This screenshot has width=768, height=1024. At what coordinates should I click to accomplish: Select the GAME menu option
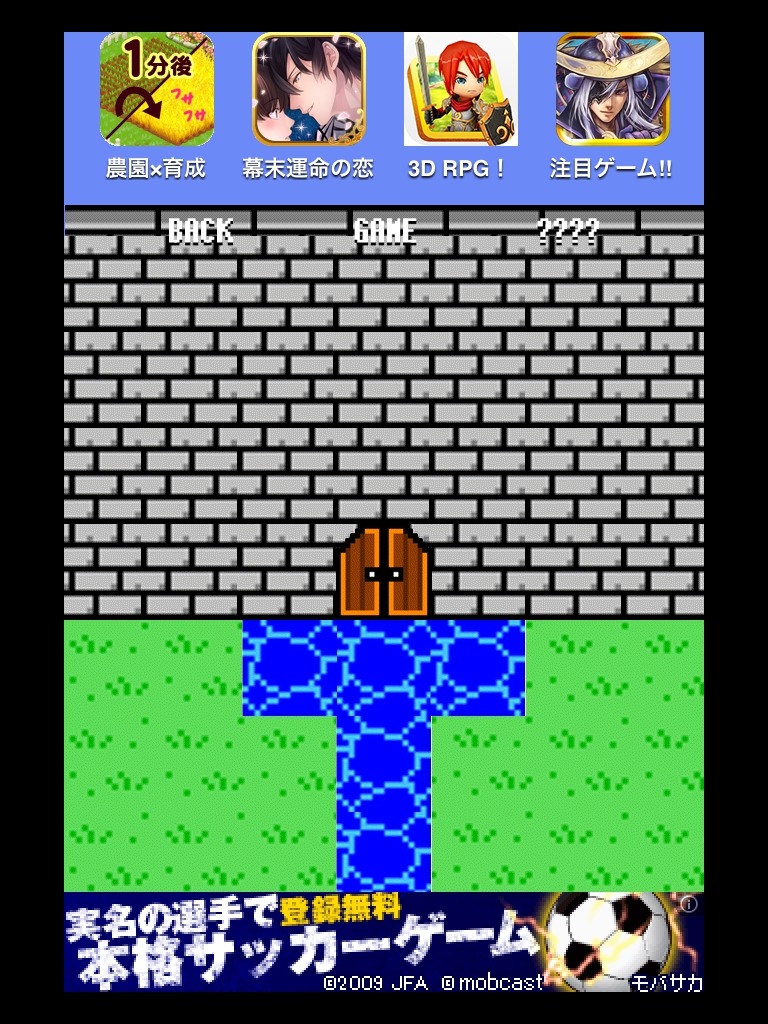(x=385, y=231)
